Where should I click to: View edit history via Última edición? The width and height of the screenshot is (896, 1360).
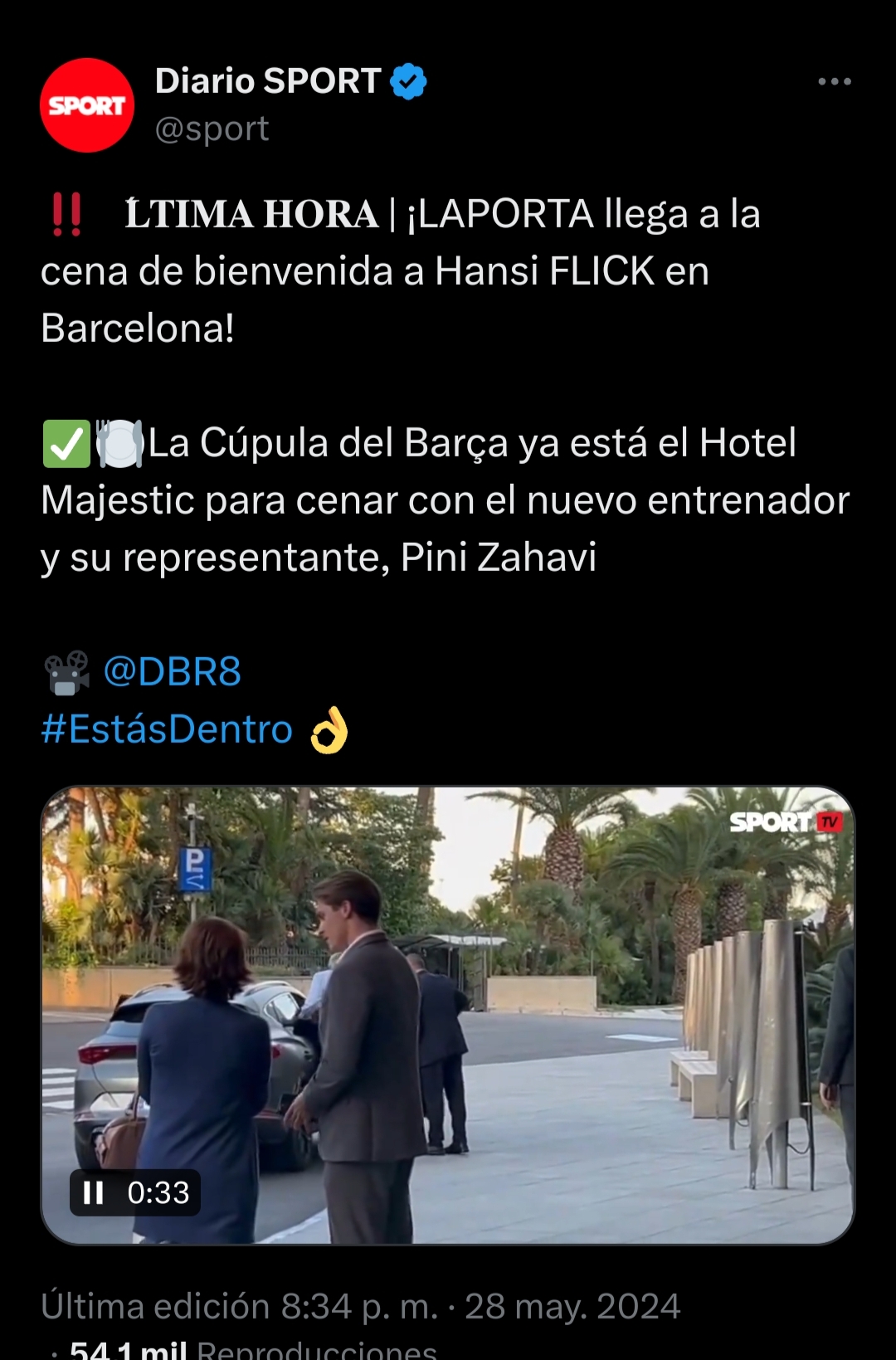pos(154,1306)
